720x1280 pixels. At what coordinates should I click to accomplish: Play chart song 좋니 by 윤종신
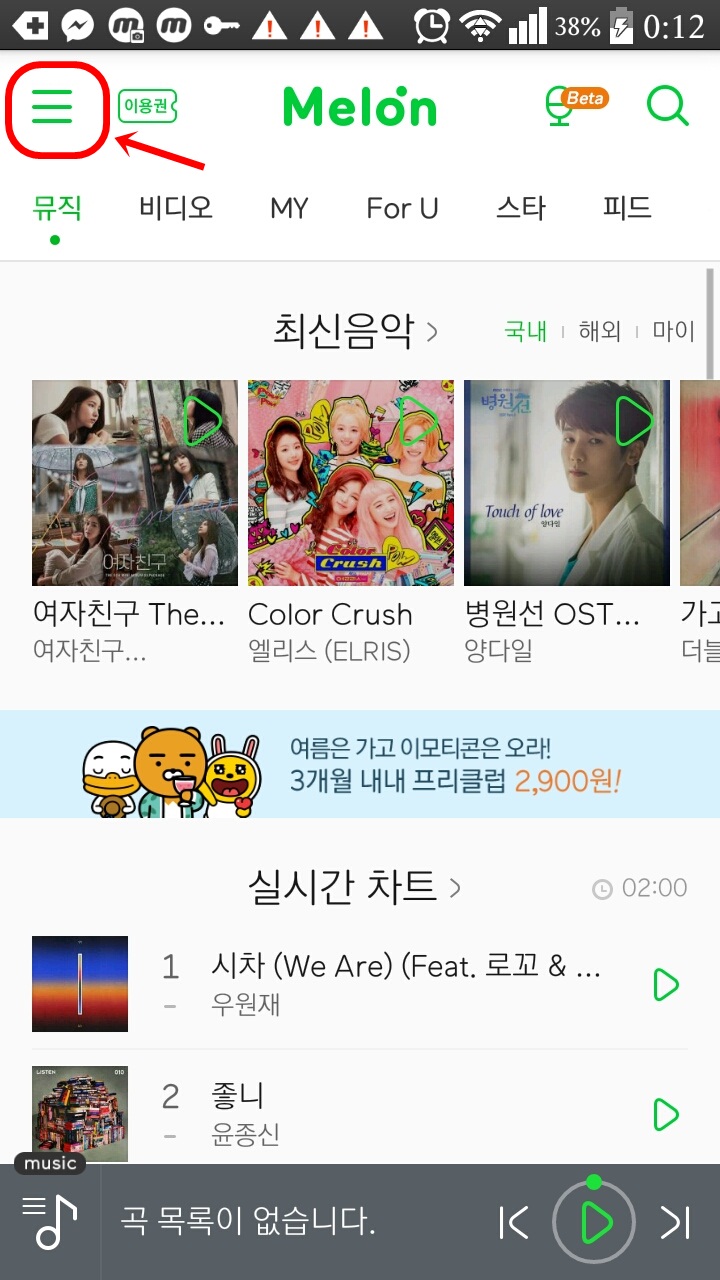pyautogui.click(x=666, y=1113)
